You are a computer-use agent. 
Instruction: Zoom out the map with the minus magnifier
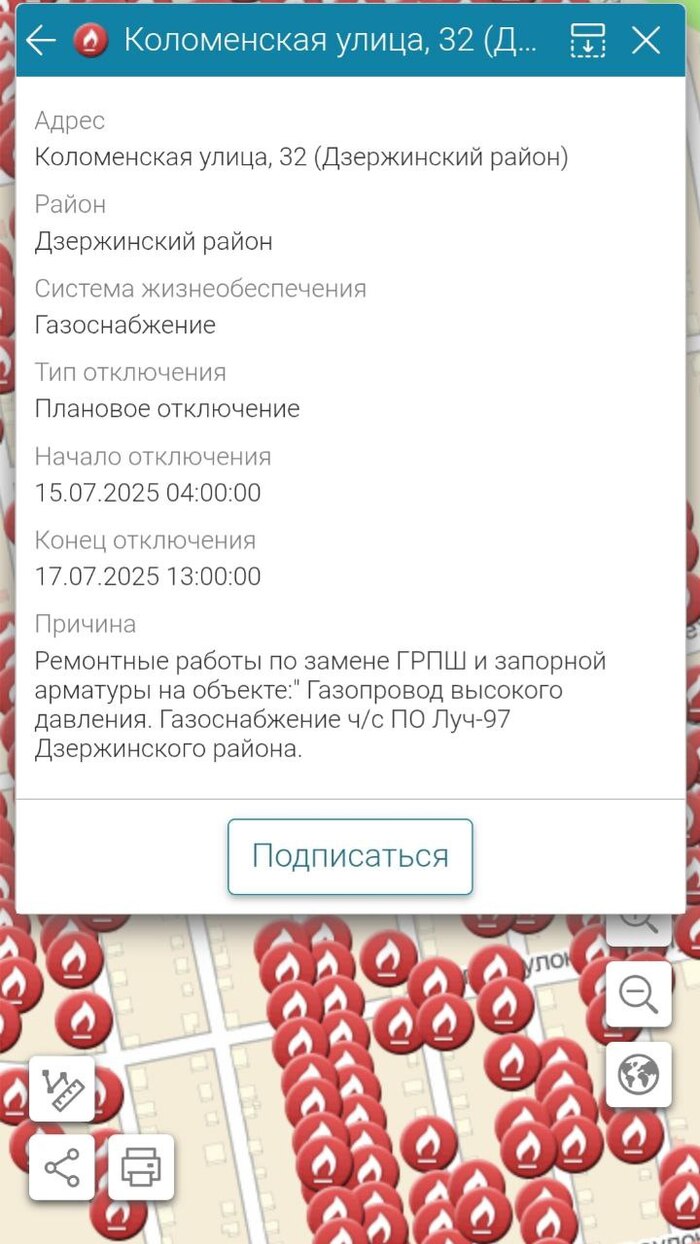pyautogui.click(x=638, y=994)
